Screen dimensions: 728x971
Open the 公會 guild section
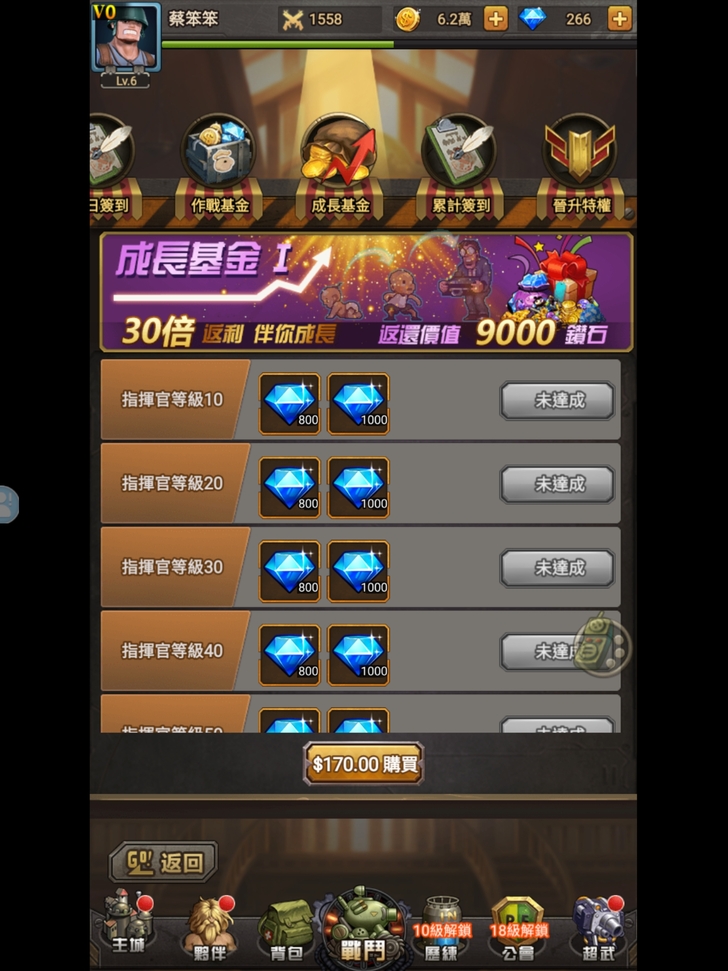pyautogui.click(x=519, y=926)
